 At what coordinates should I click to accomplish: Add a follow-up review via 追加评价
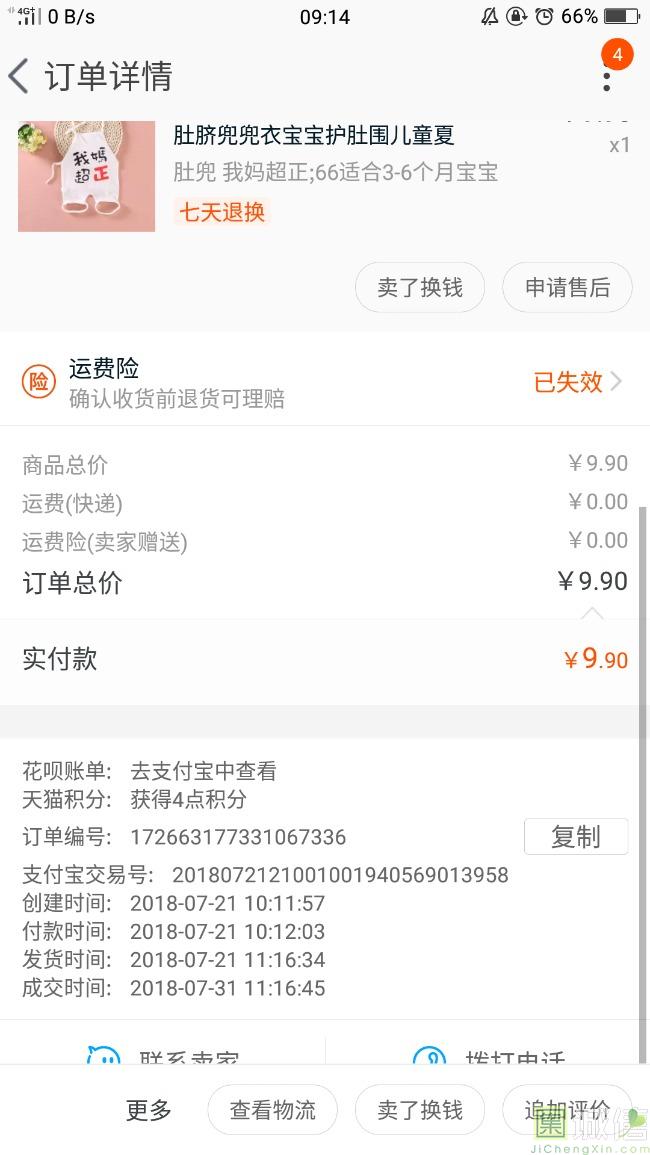(567, 1109)
